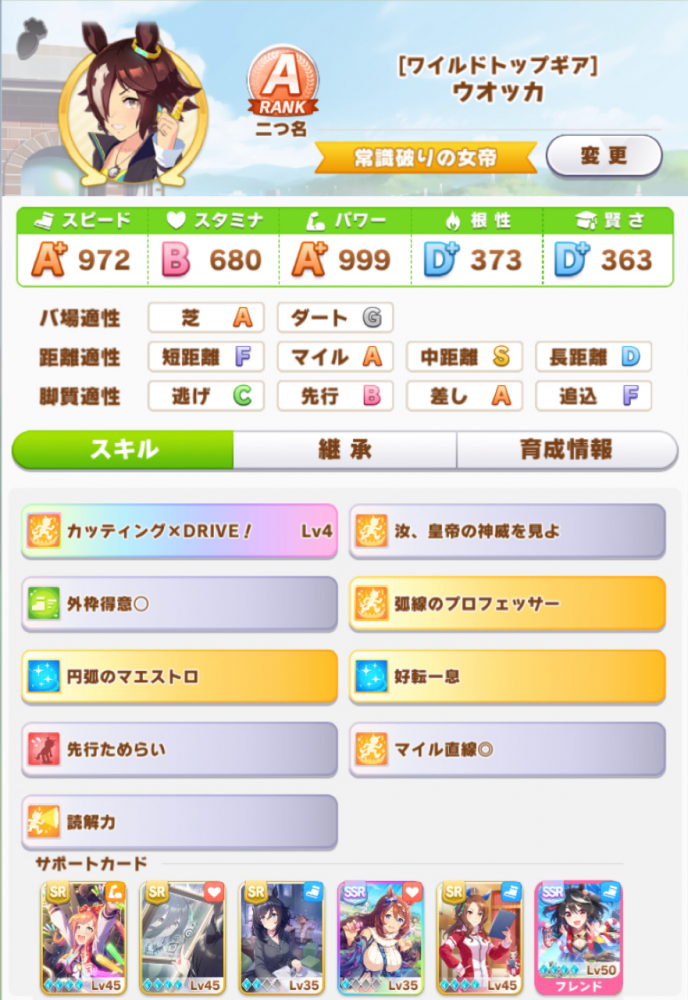View the 先行ためらい skill
688x1000 pixels.
(179, 749)
